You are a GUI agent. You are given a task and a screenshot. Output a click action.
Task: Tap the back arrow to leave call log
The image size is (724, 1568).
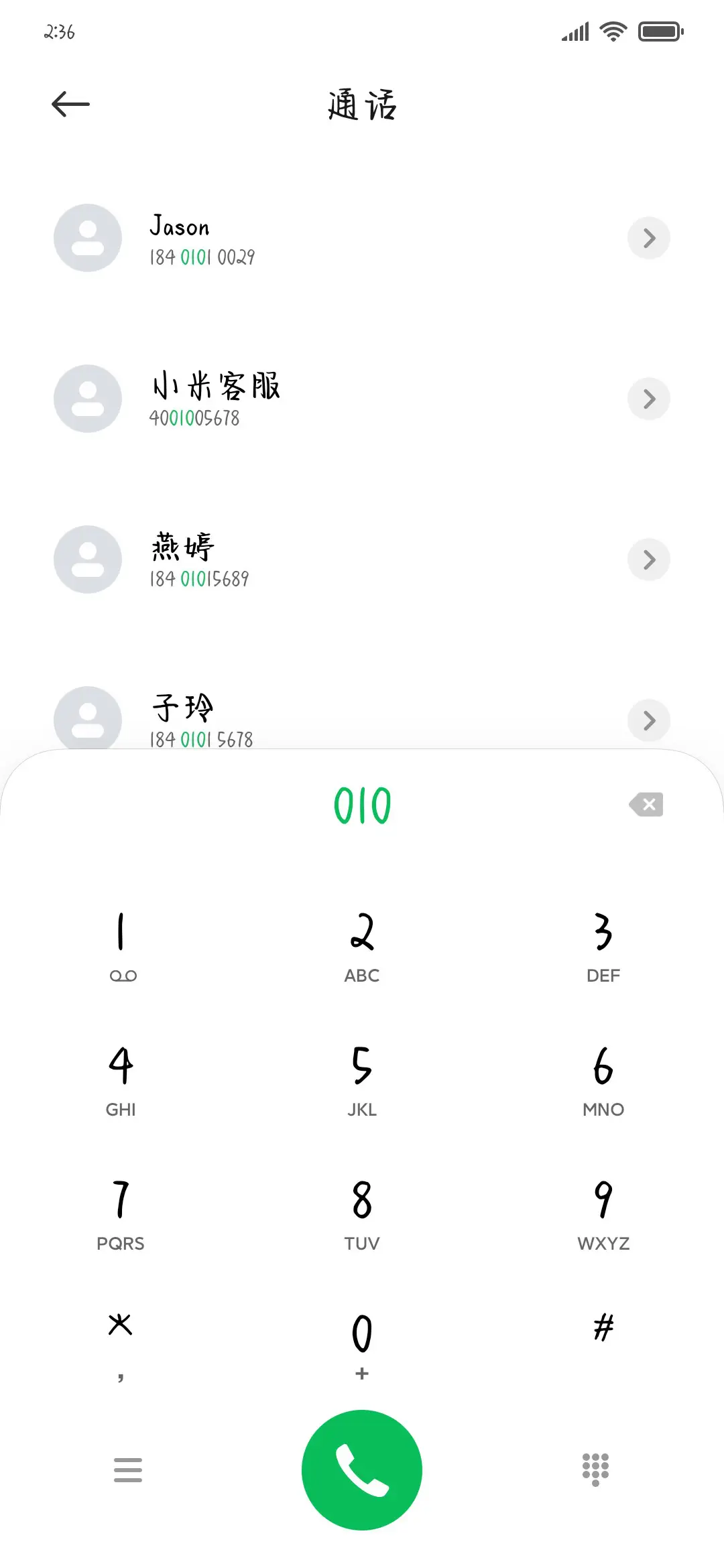click(70, 104)
